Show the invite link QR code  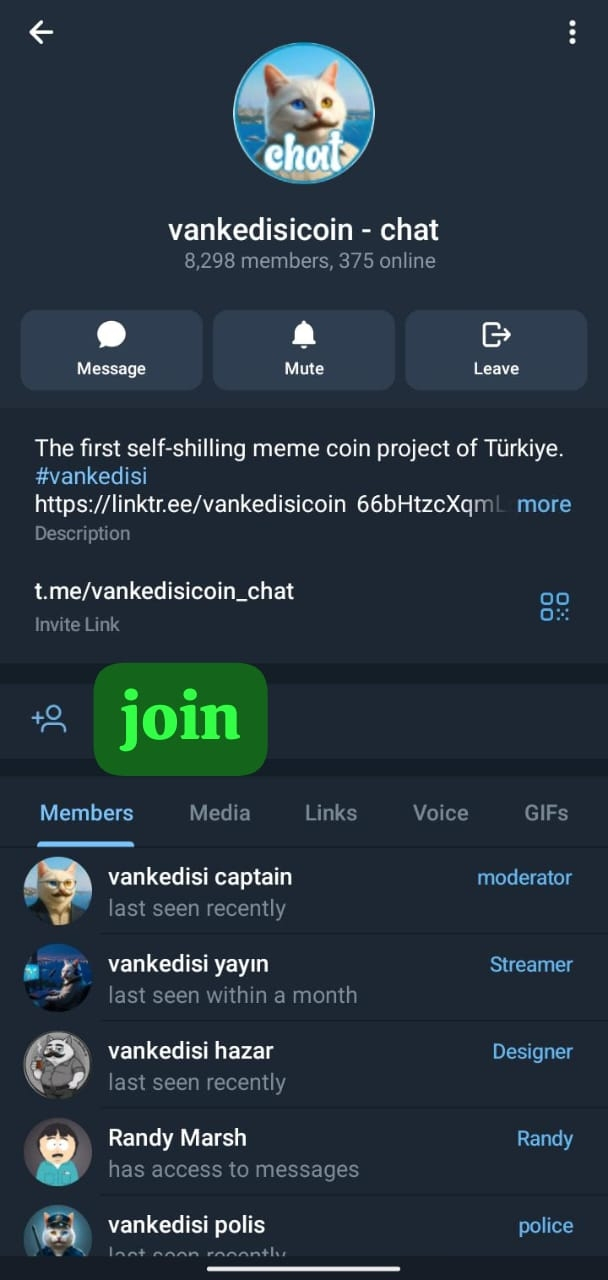554,606
